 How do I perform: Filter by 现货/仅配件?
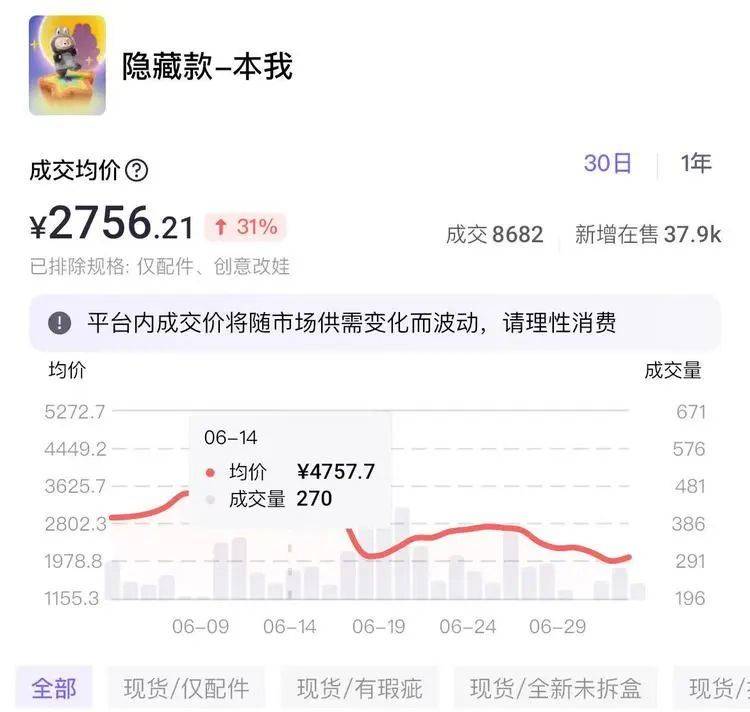(x=186, y=688)
